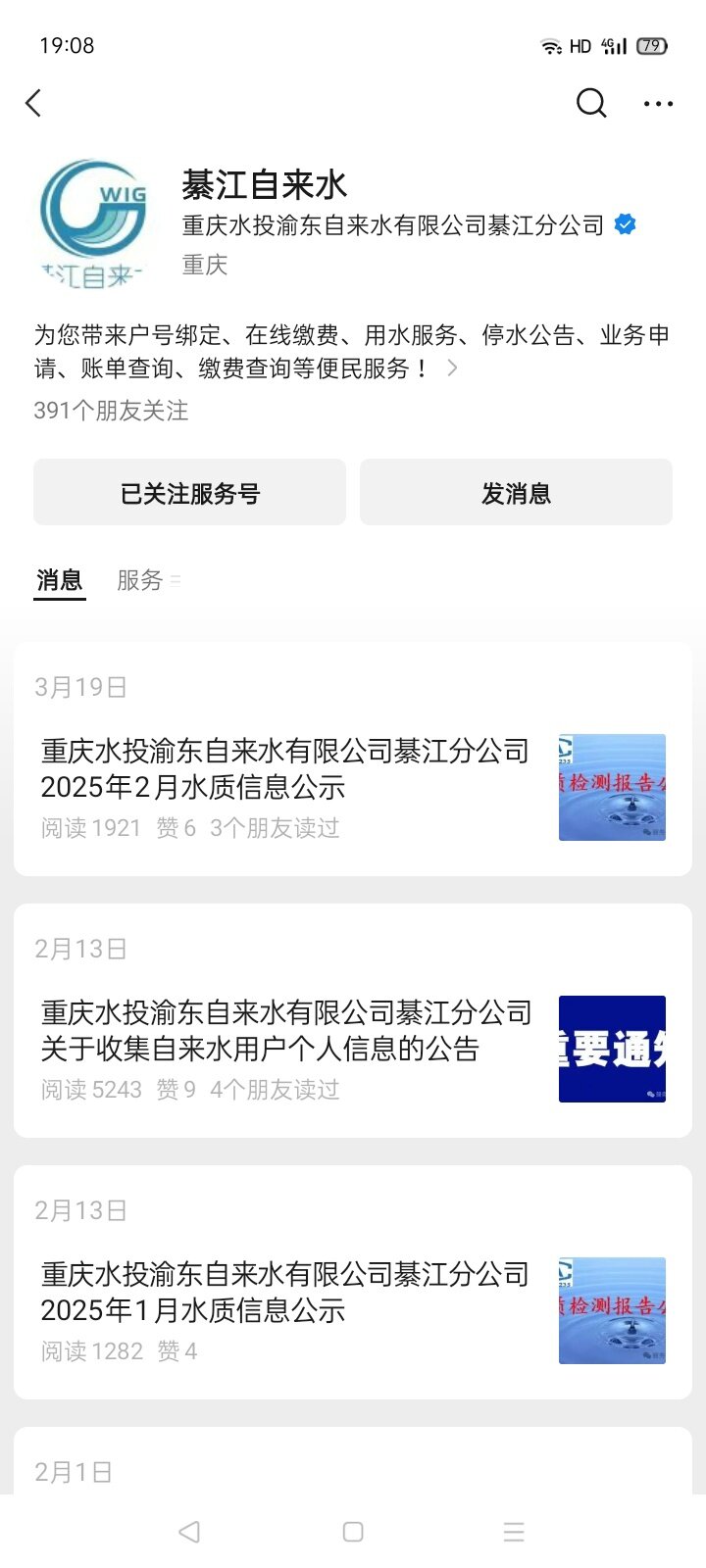Open the 关于收集自来水用户个人信息的公告 article

pyautogui.click(x=286, y=1031)
